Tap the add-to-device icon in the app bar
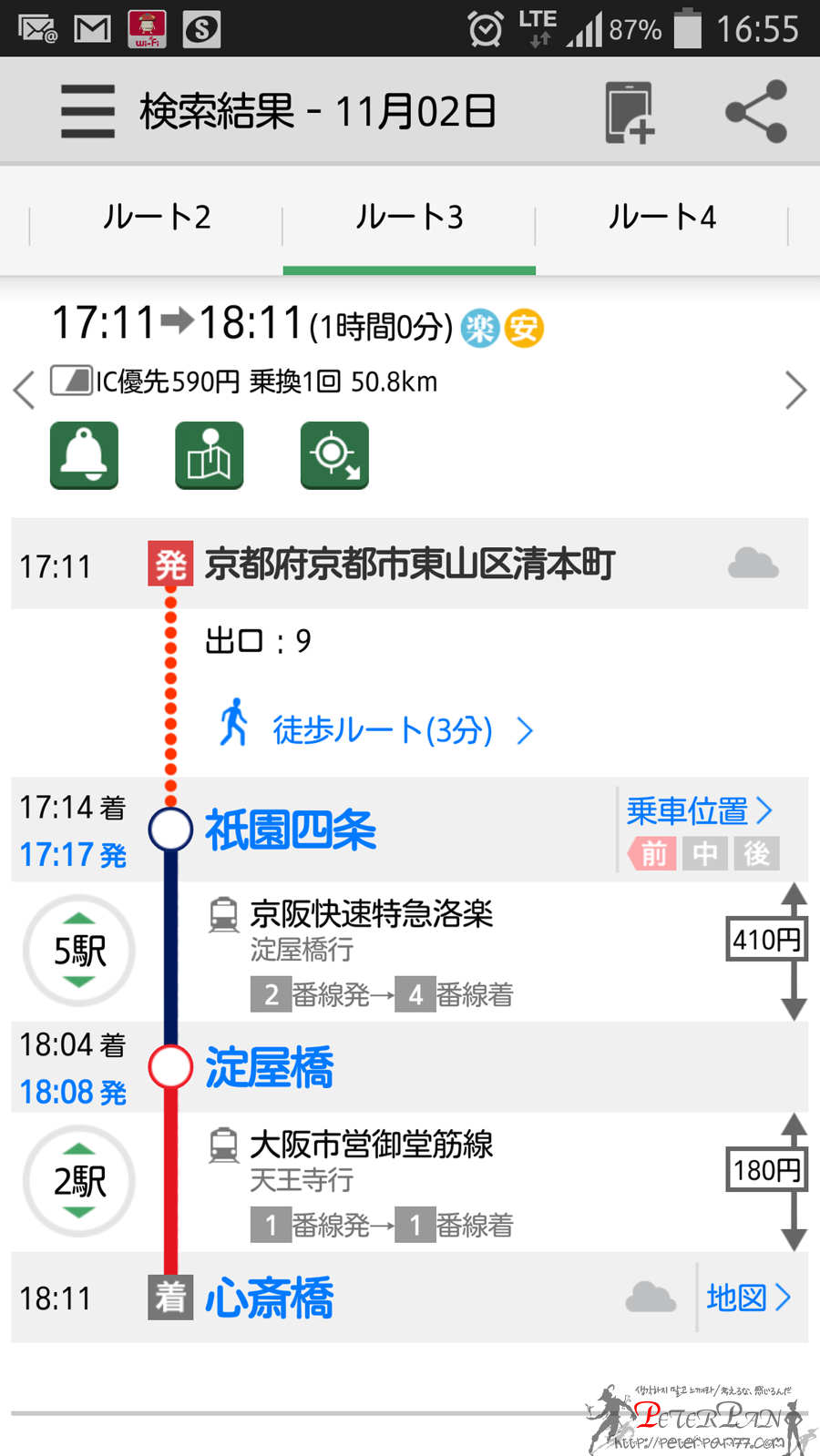Viewport: 820px width, 1456px height. coord(629,112)
